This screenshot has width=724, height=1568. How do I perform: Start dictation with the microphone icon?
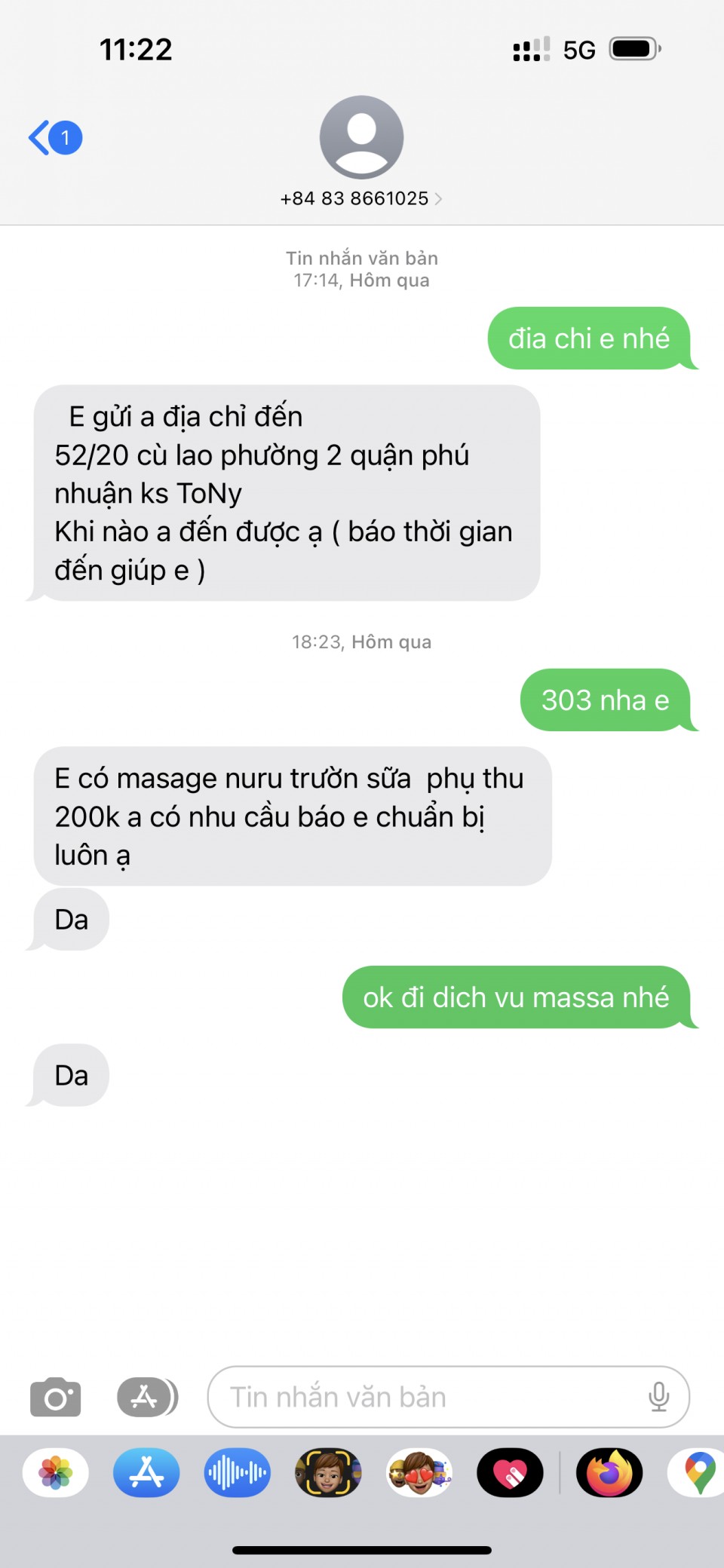pyautogui.click(x=658, y=1397)
